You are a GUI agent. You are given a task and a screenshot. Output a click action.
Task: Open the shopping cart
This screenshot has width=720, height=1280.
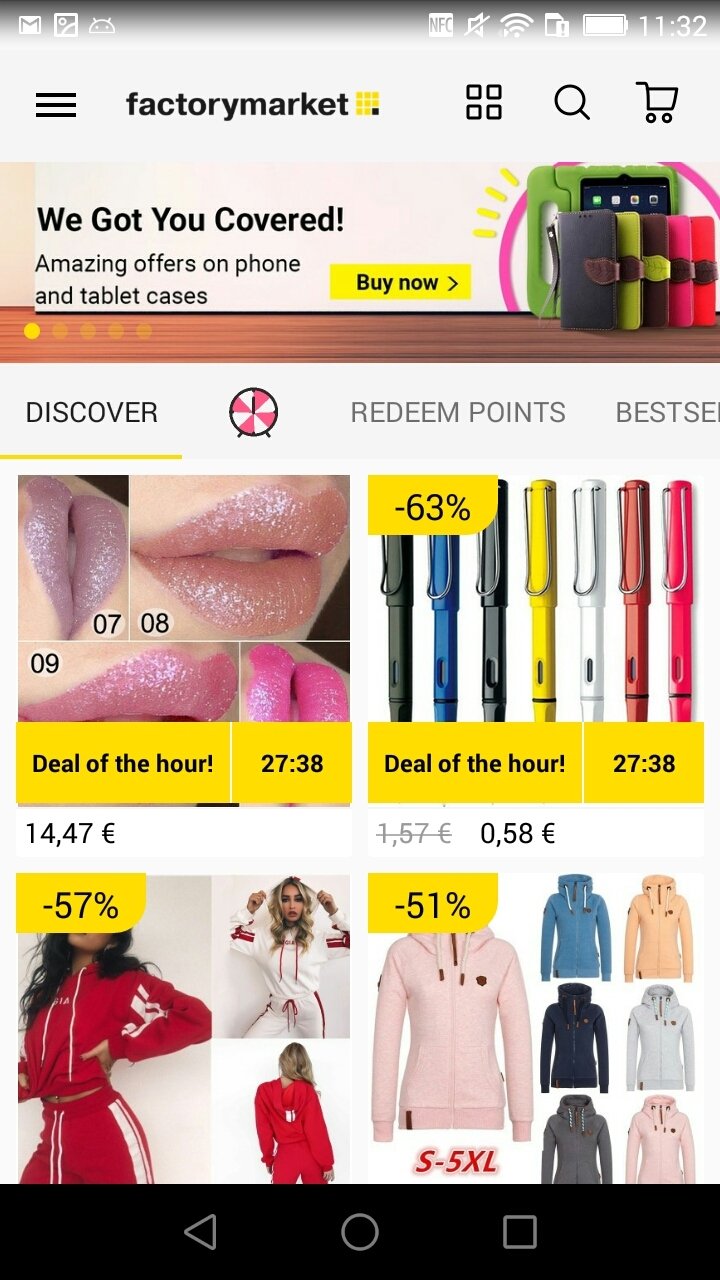click(657, 102)
